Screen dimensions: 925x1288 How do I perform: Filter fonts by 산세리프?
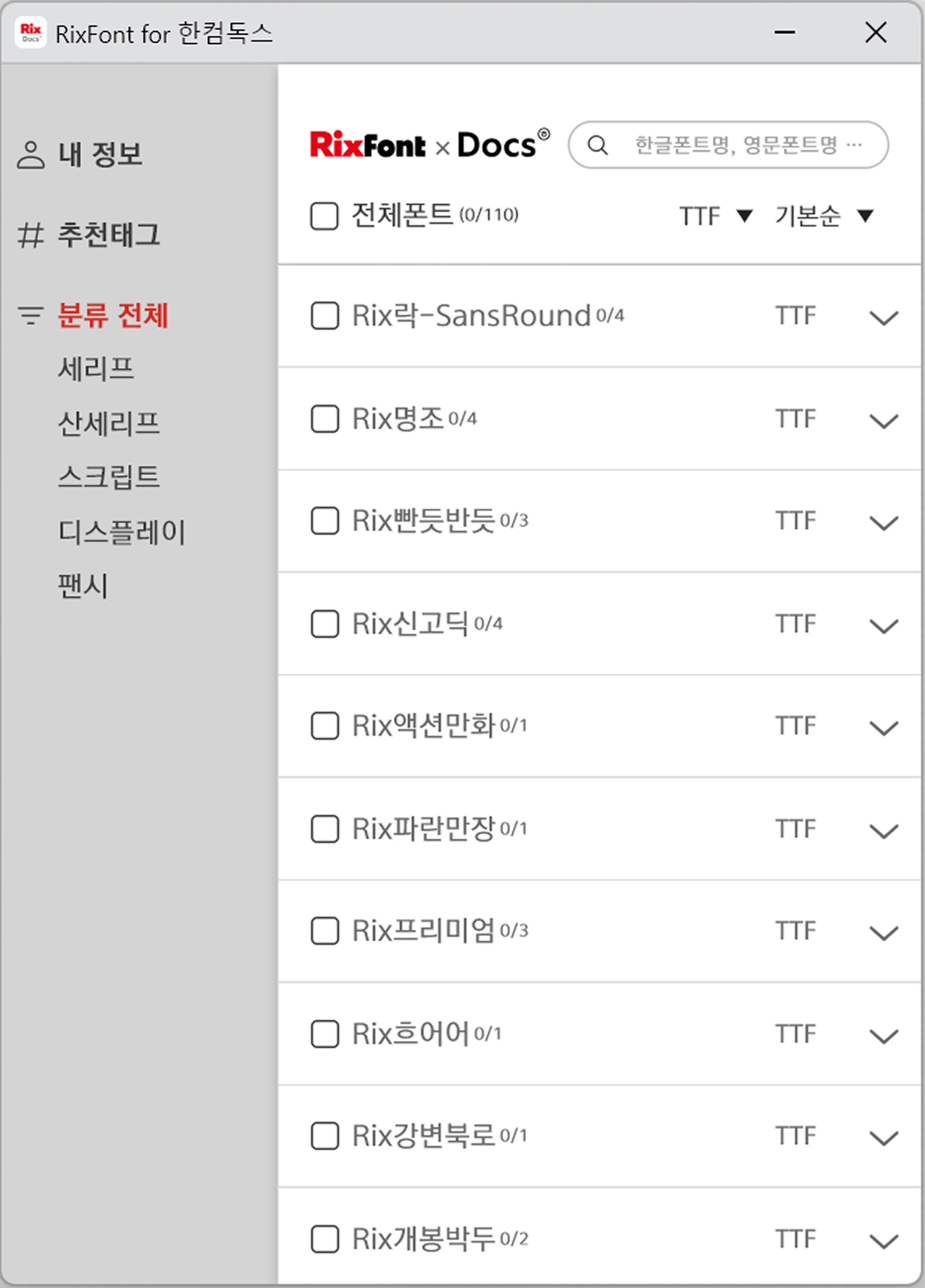coord(109,424)
